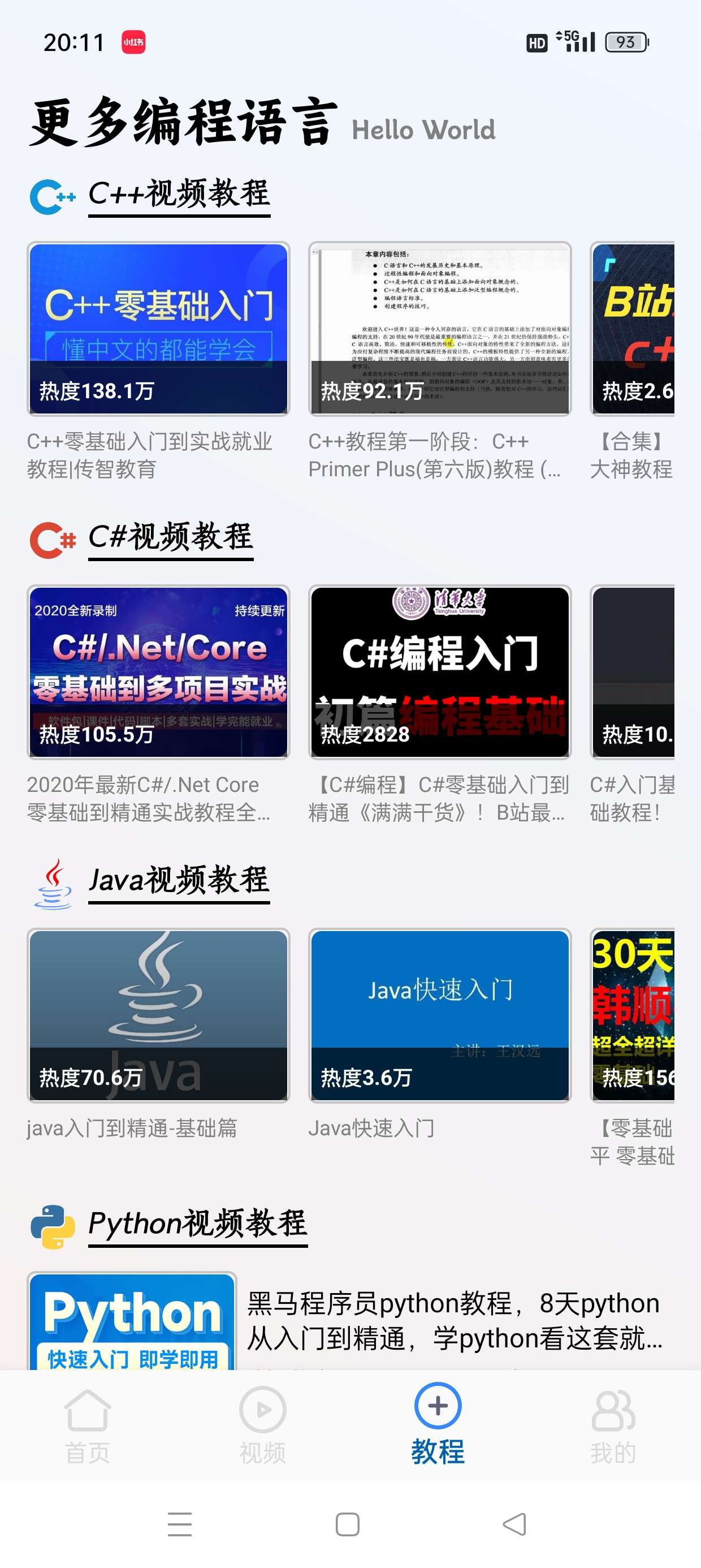Go to the system home screen
The image size is (701, 1568).
click(x=348, y=1524)
